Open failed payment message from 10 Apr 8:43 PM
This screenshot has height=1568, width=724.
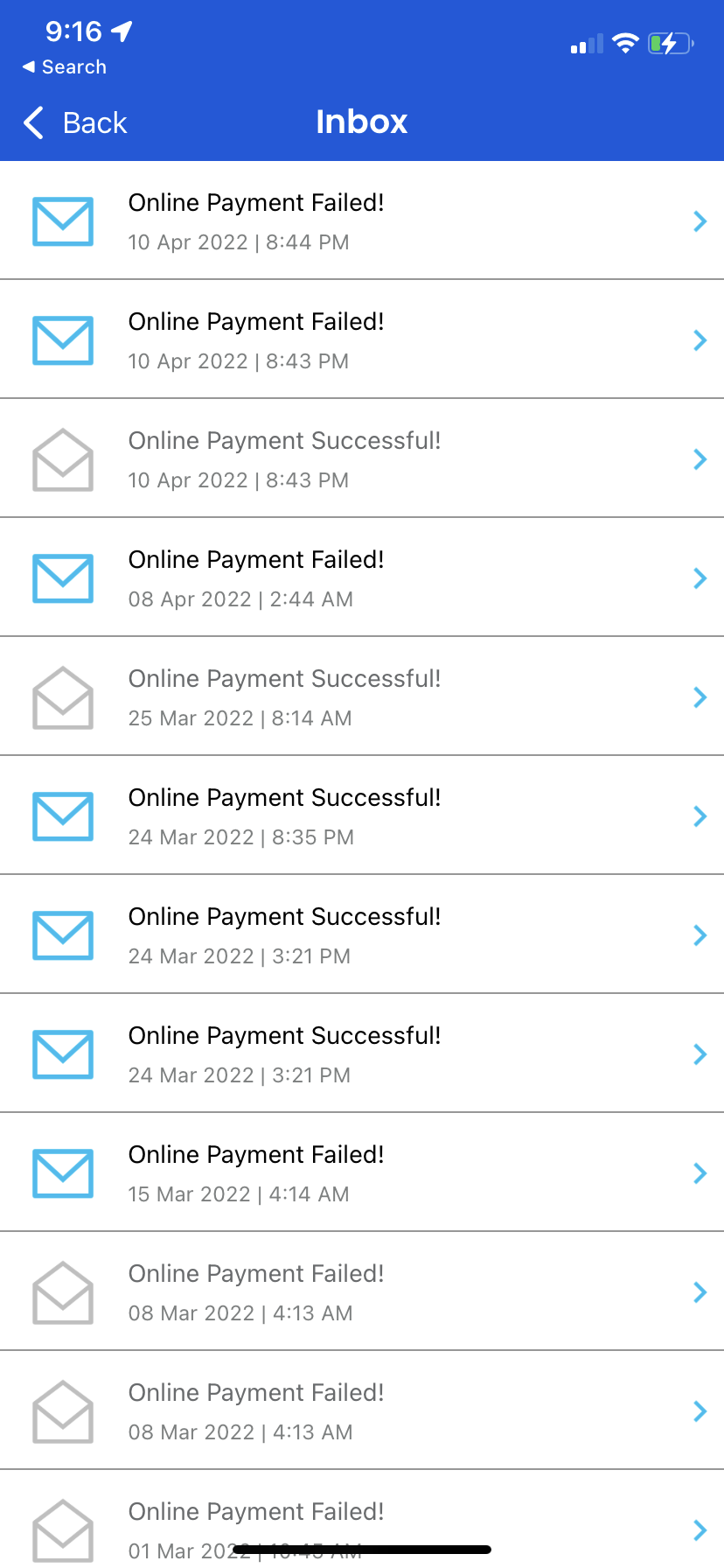(x=361, y=340)
